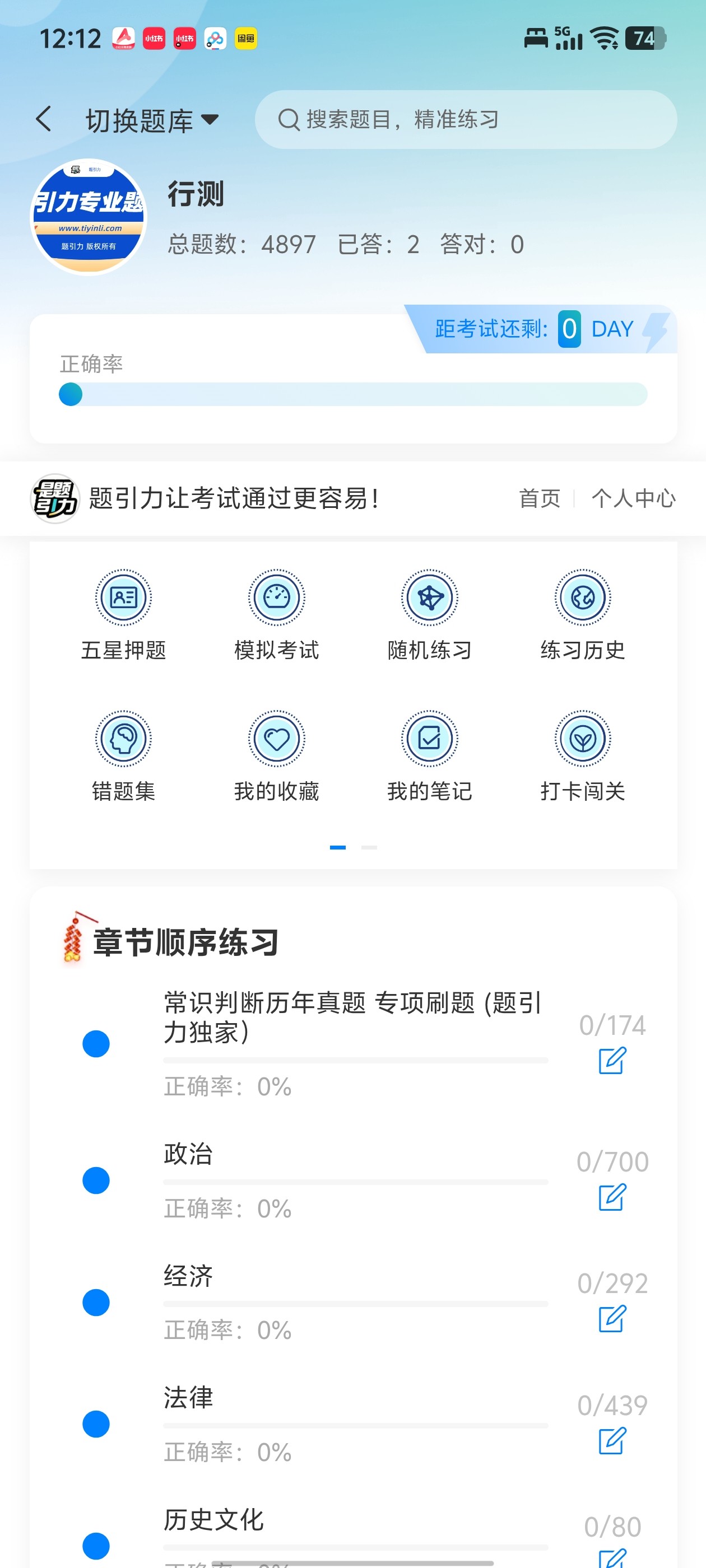Open the 常识判断历年真题 chapter

pyautogui.click(x=354, y=1018)
